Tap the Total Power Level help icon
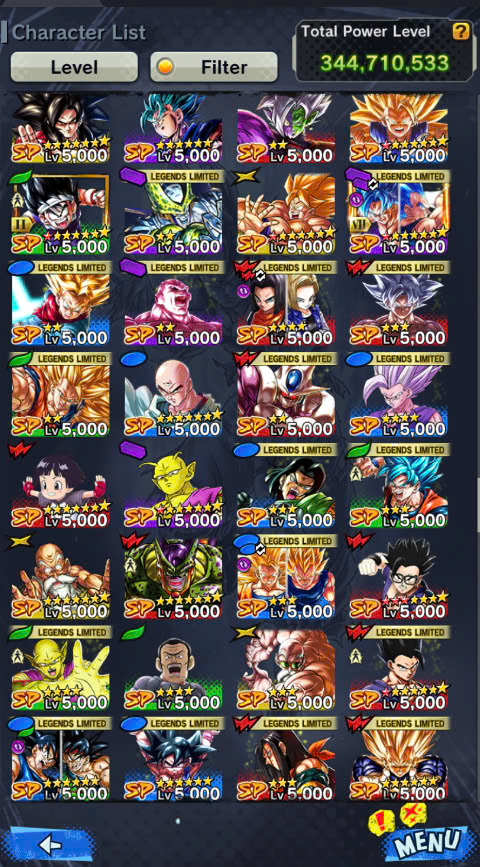The image size is (480, 867). [x=461, y=32]
